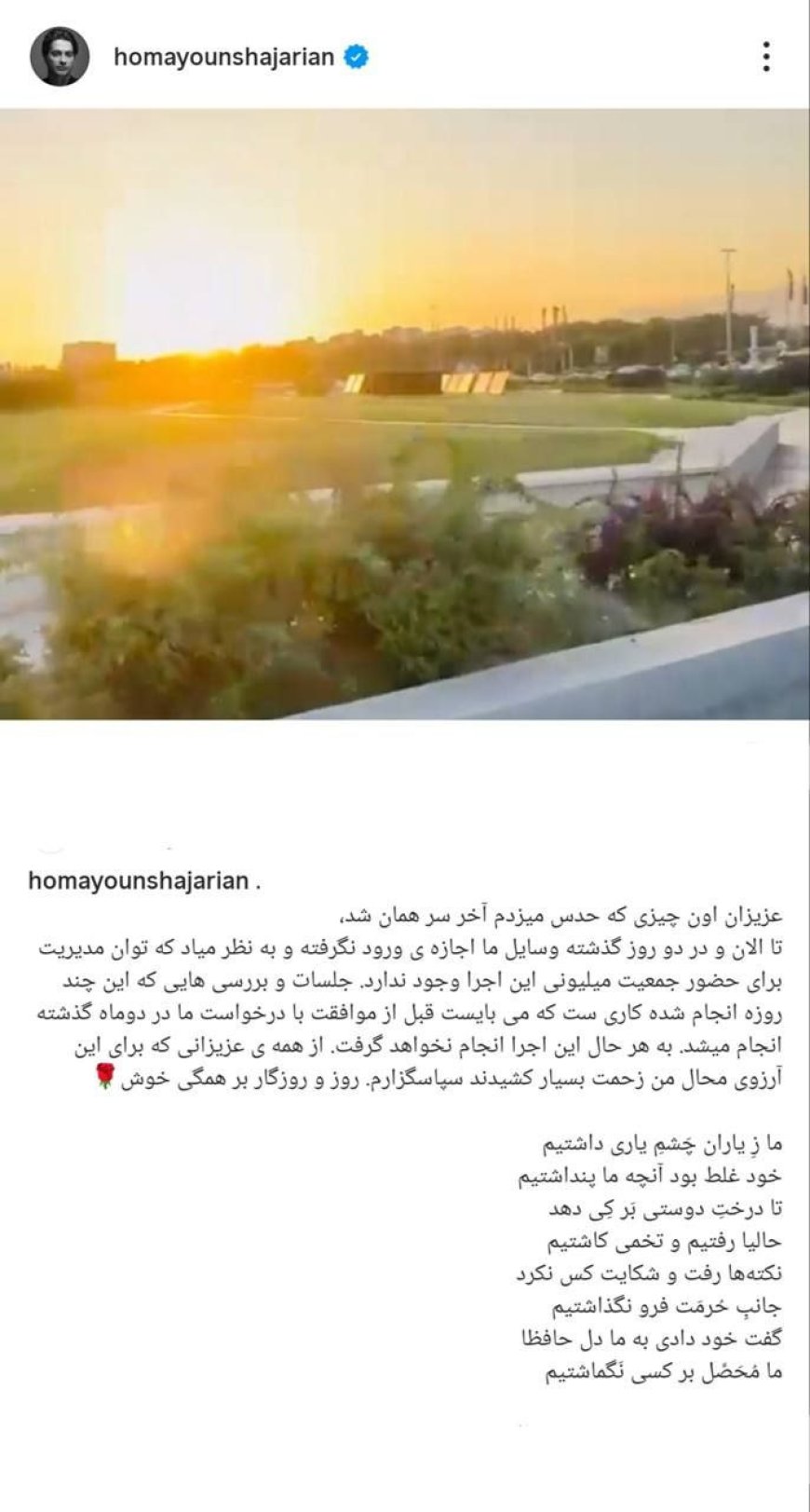Tap the homayounshajarian username in the header
Viewport: 810px width, 1512px height.
pyautogui.click(x=223, y=57)
